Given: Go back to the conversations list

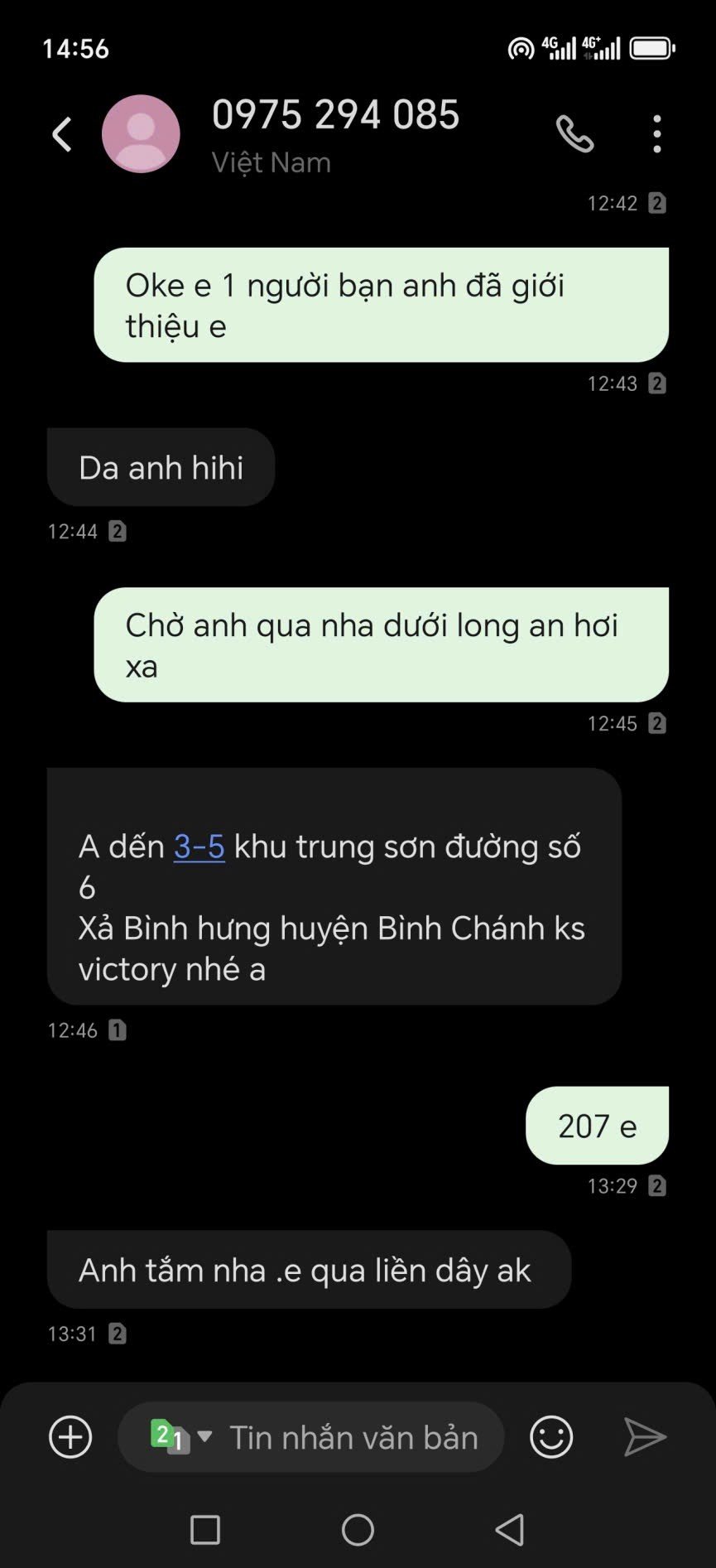Looking at the screenshot, I should click(62, 134).
